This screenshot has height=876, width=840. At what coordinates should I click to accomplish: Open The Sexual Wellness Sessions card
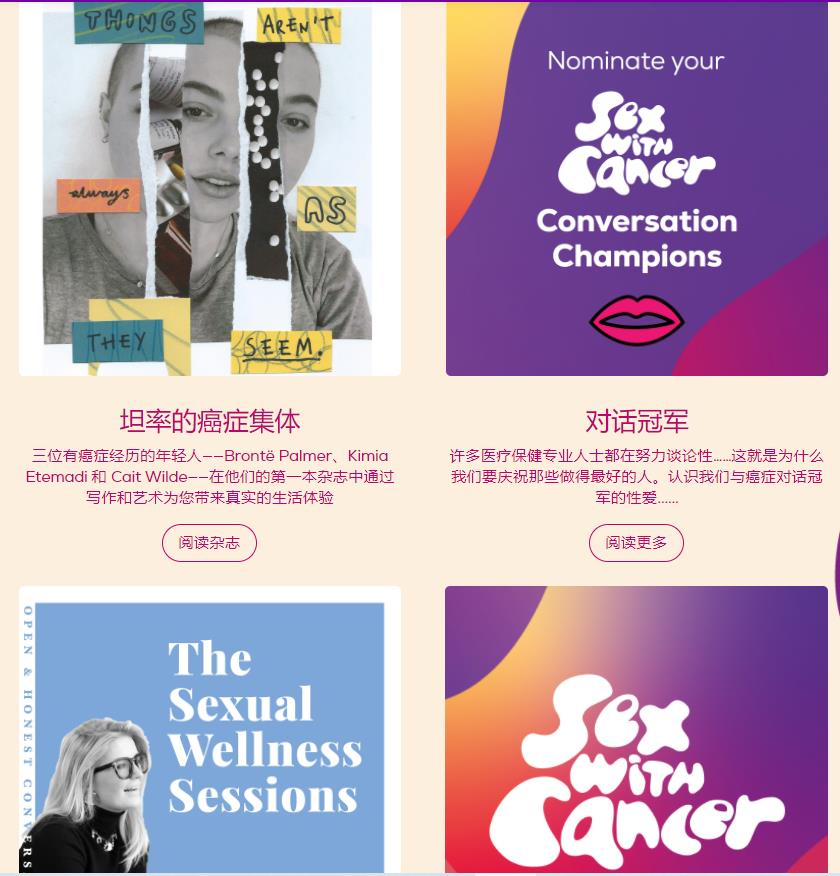coord(209,730)
